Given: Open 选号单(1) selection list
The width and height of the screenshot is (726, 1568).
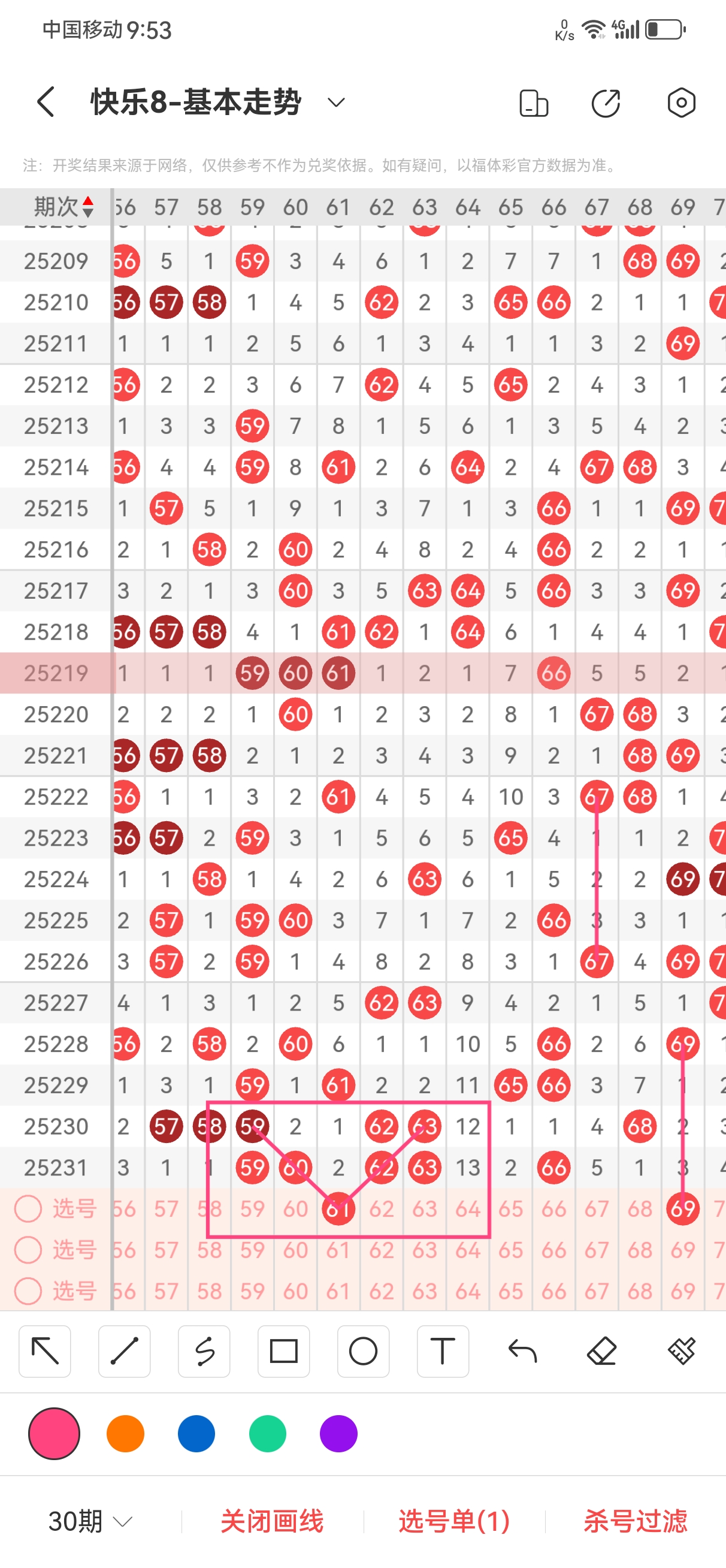Looking at the screenshot, I should 454,1522.
